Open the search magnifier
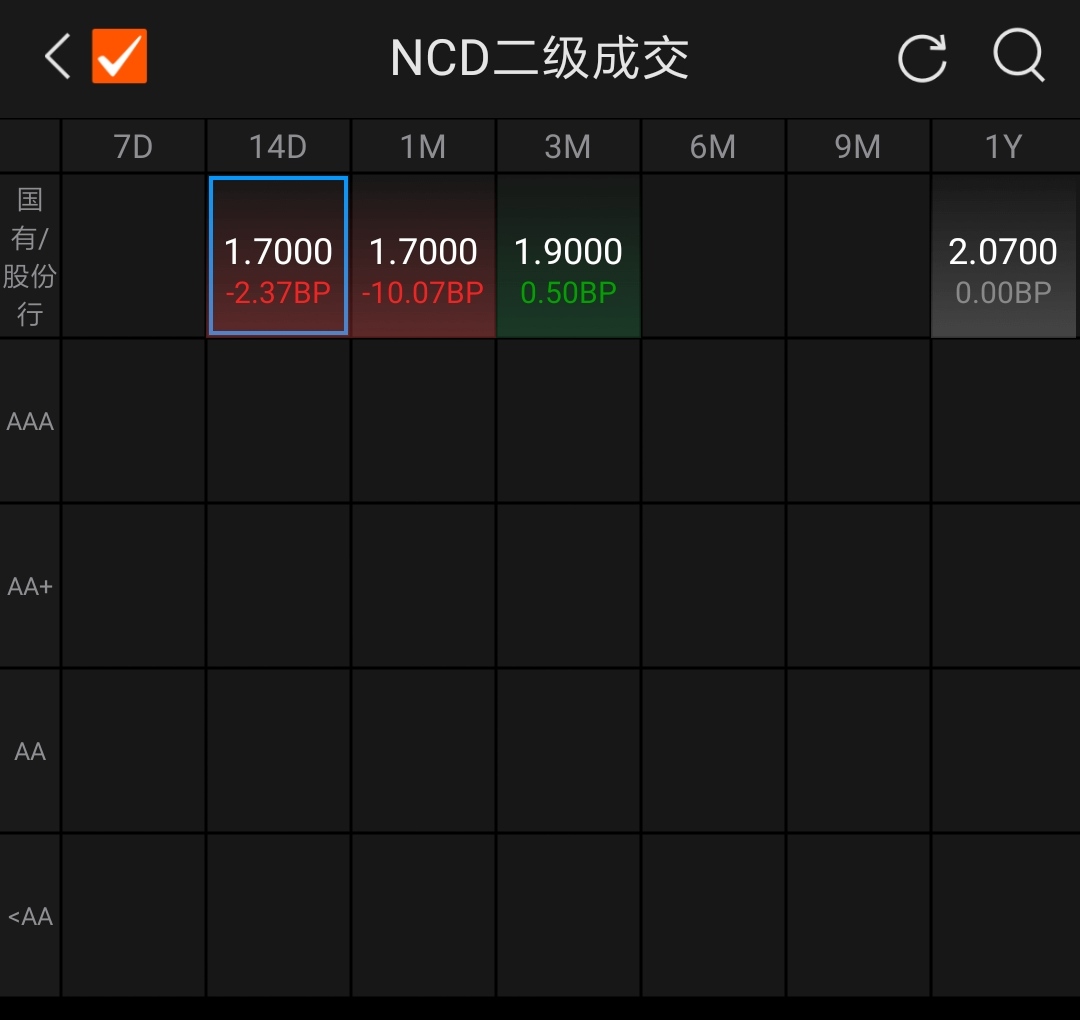Screen dimensions: 1080x1020 tap(1018, 56)
